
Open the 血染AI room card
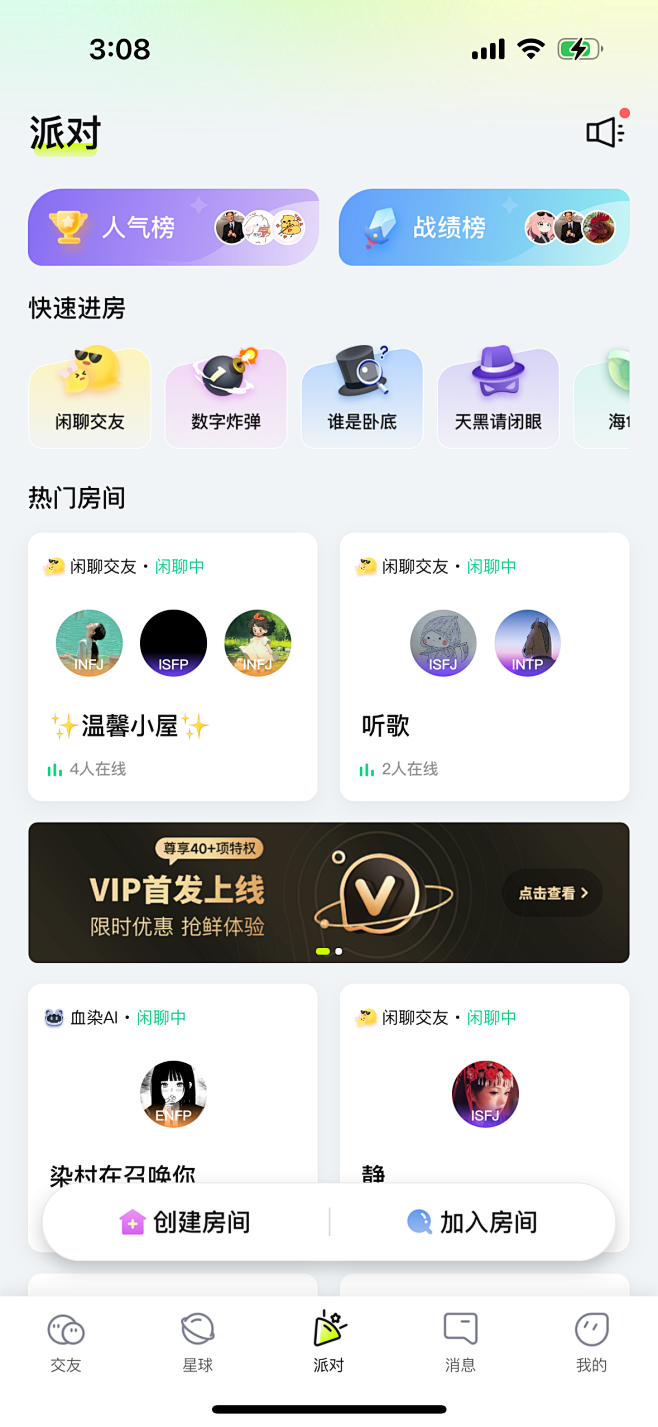(x=173, y=1080)
